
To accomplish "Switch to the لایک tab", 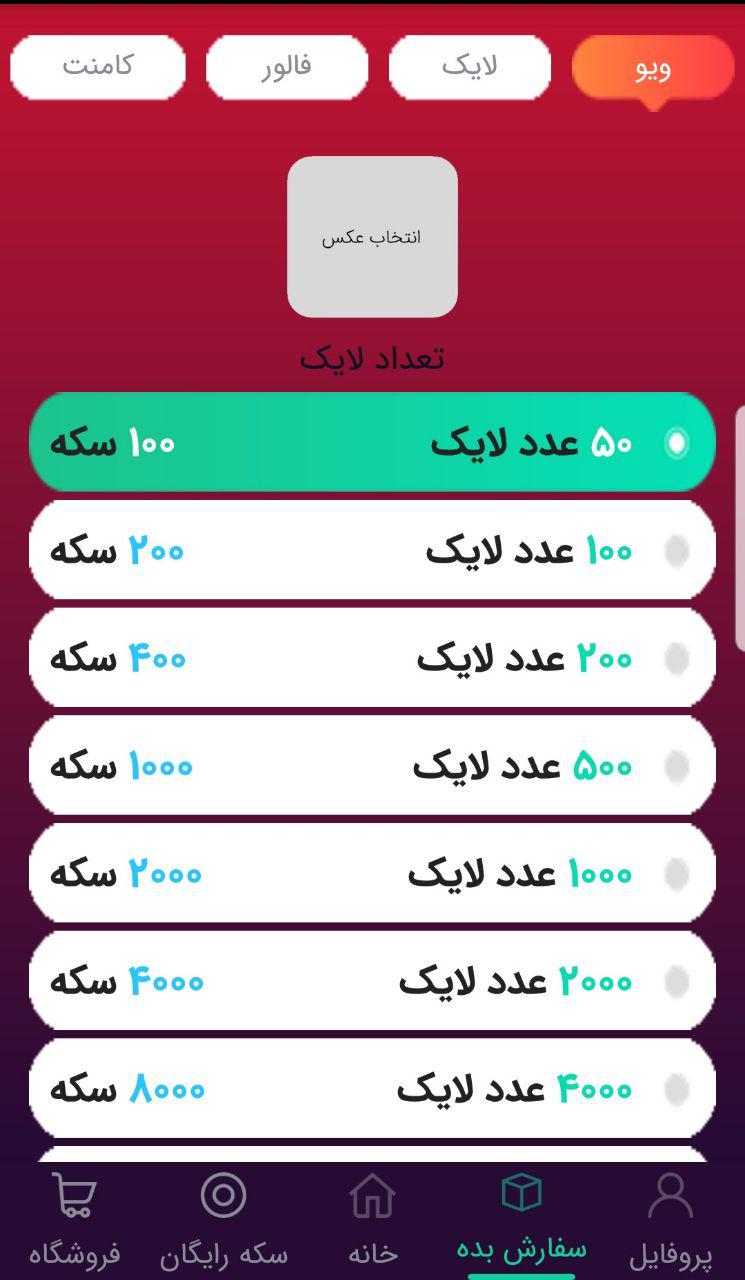I will tap(470, 67).
